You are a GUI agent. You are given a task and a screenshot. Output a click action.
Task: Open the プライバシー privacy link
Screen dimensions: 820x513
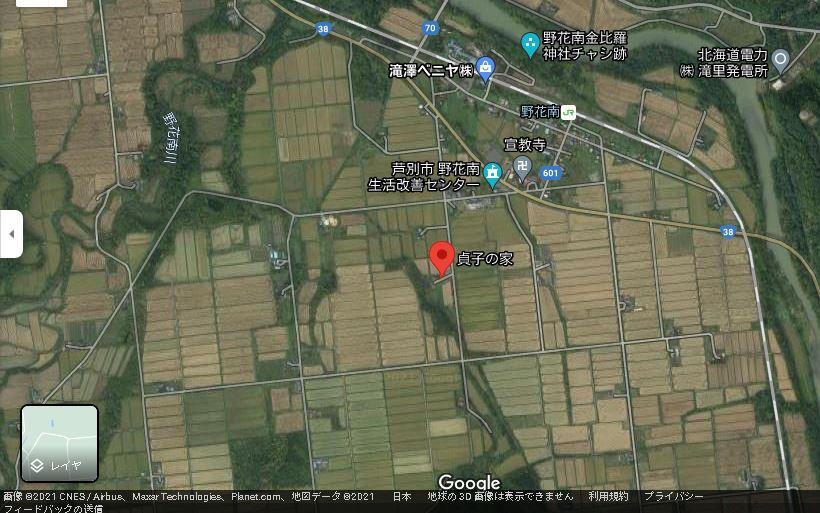tap(673, 497)
